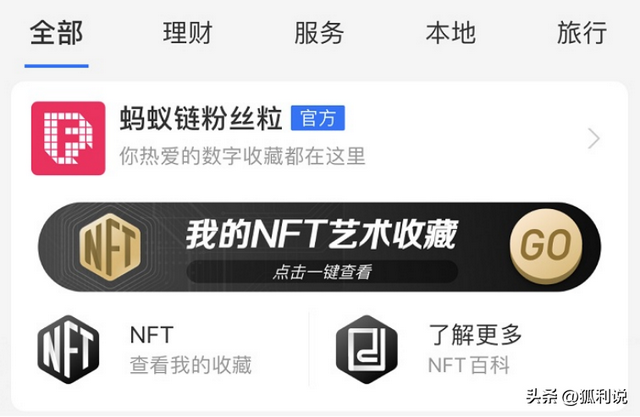Open NFT 查看我的收藏
Screen dimensions: 640x417
click(160, 348)
